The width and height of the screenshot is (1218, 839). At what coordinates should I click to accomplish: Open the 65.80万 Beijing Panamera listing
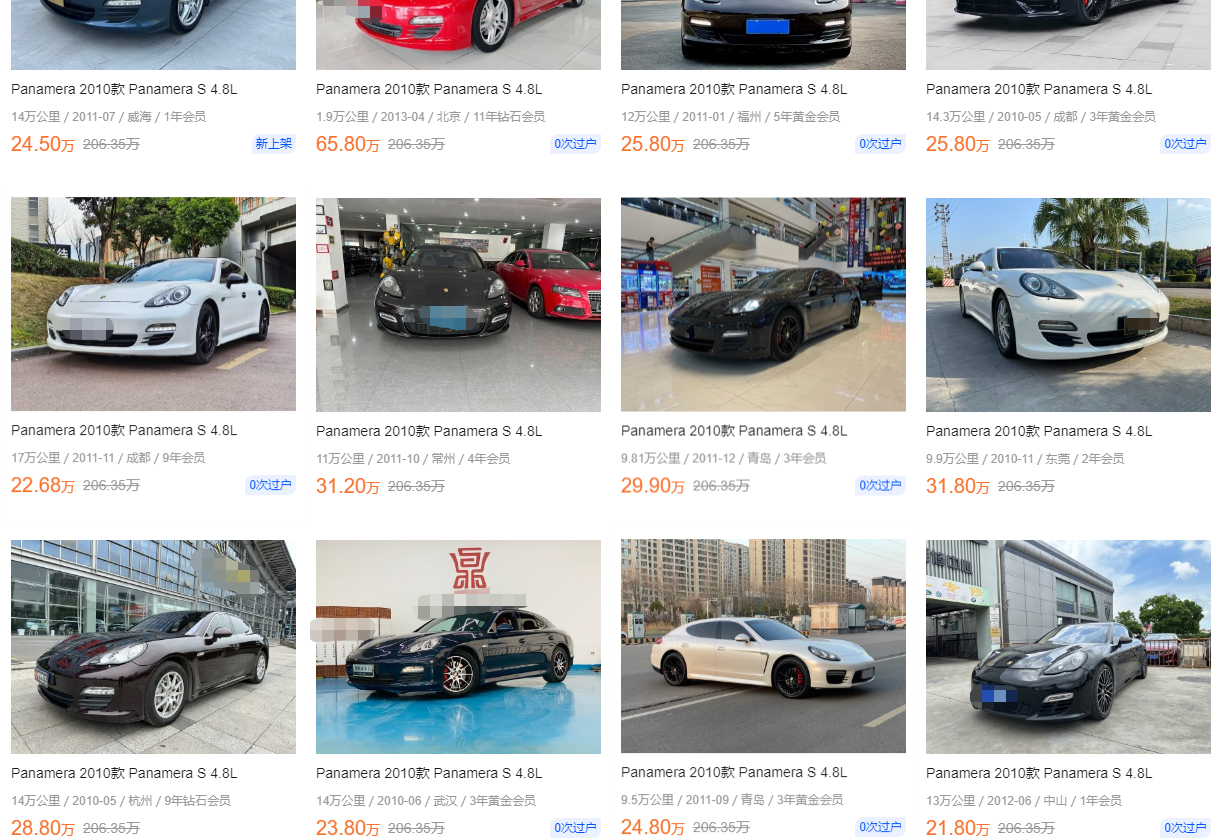tap(429, 89)
